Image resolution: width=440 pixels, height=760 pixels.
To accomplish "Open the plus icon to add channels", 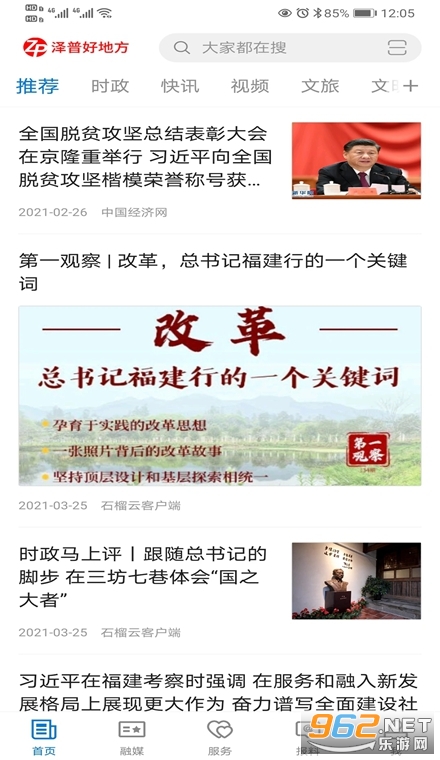I will coord(410,86).
